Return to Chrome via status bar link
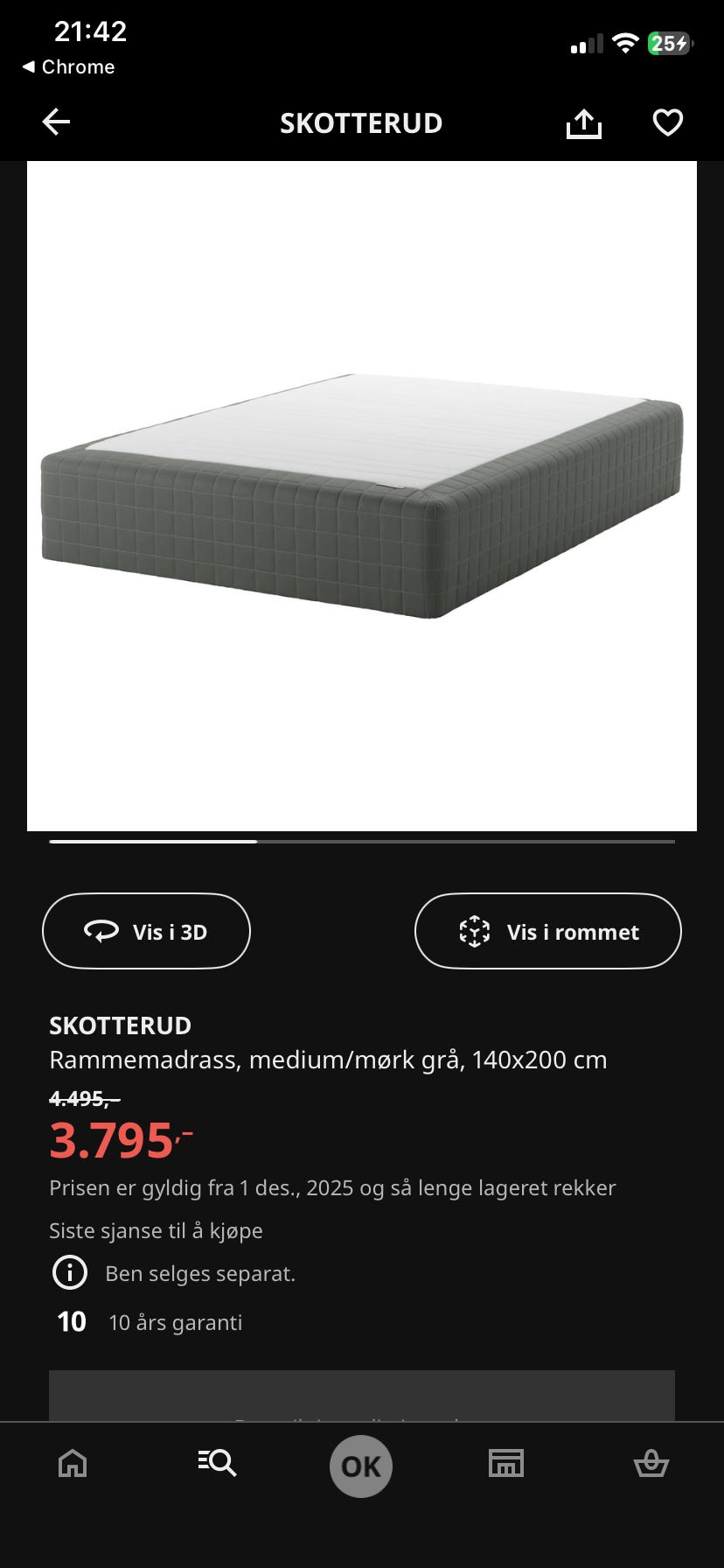This screenshot has width=724, height=1568. [70, 66]
